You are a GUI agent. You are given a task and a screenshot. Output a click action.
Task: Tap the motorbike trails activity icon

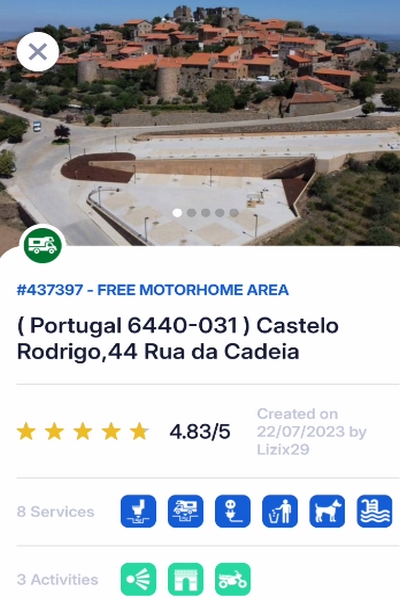[233, 579]
